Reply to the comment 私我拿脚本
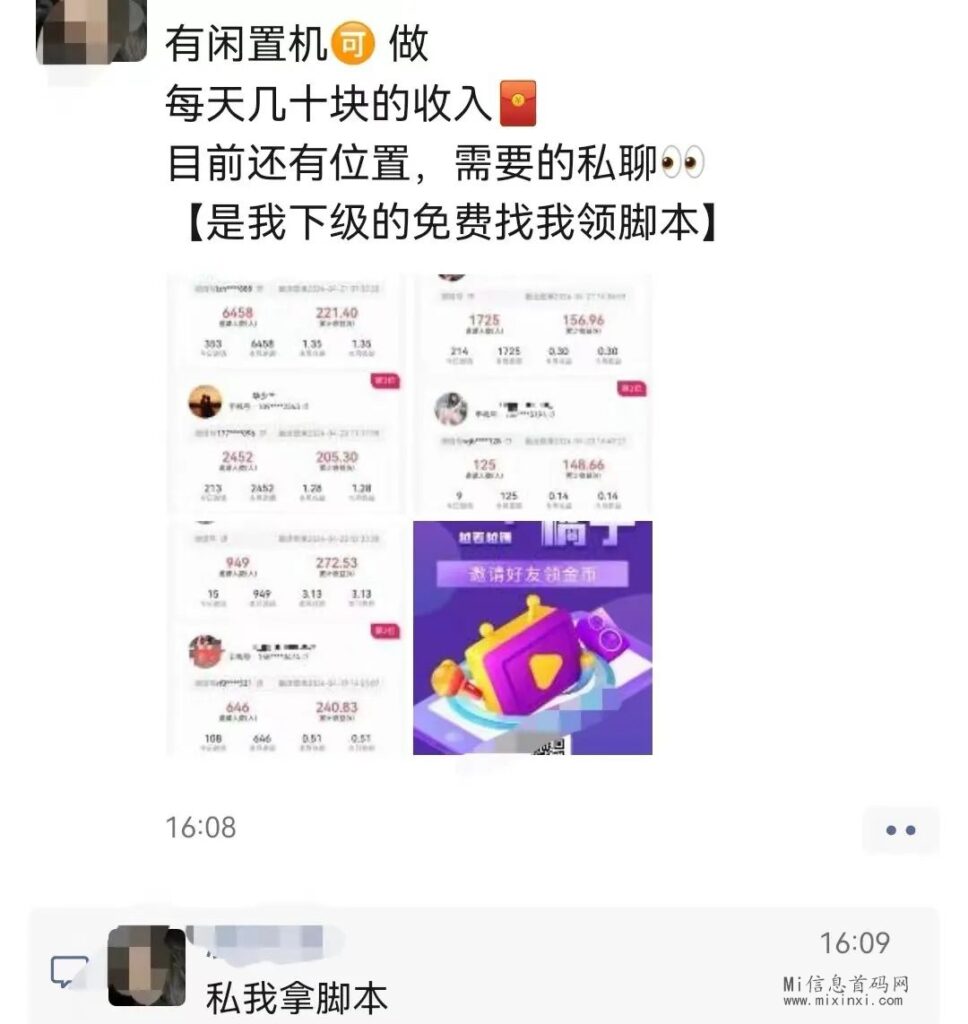The image size is (968, 1024). coord(296,997)
